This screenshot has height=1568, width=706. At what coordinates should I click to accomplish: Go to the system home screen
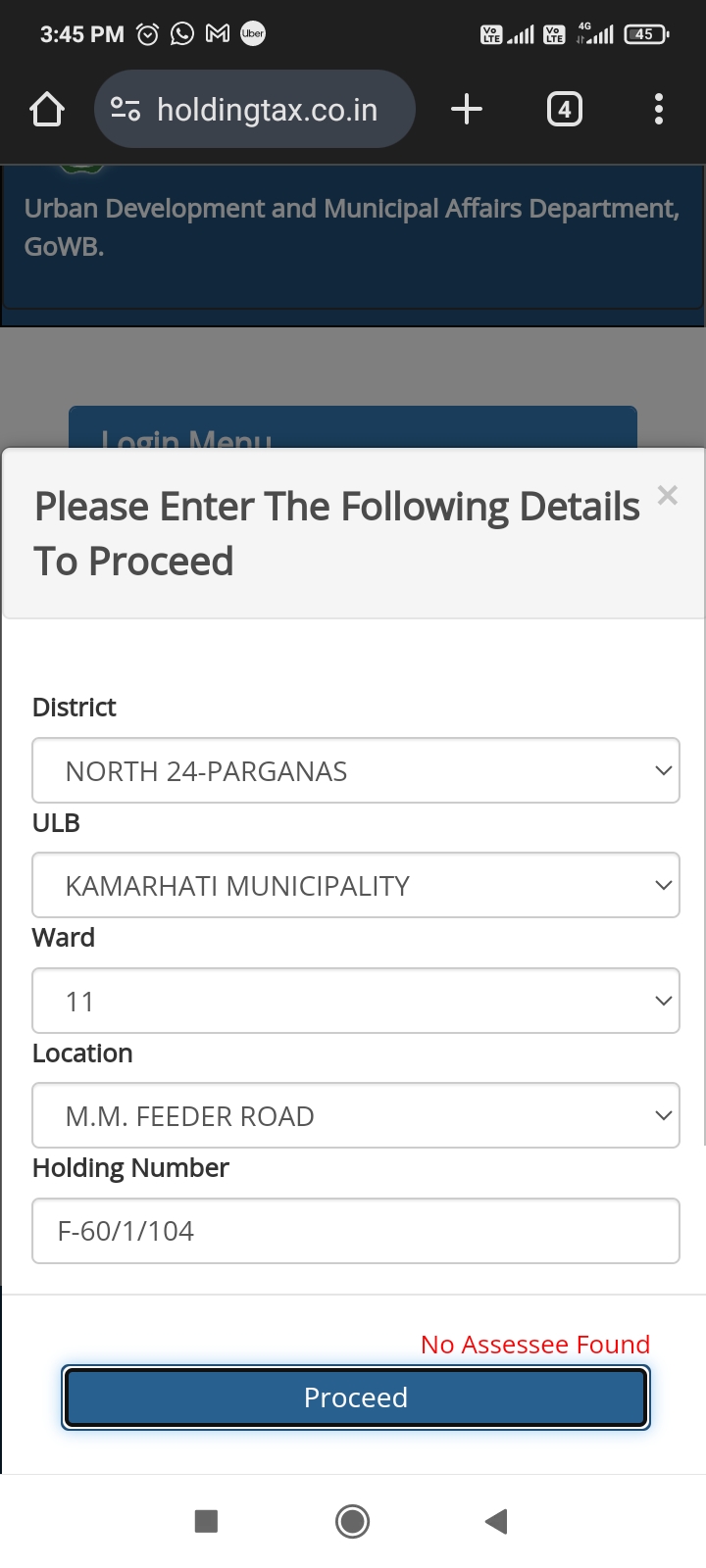pyautogui.click(x=352, y=1521)
